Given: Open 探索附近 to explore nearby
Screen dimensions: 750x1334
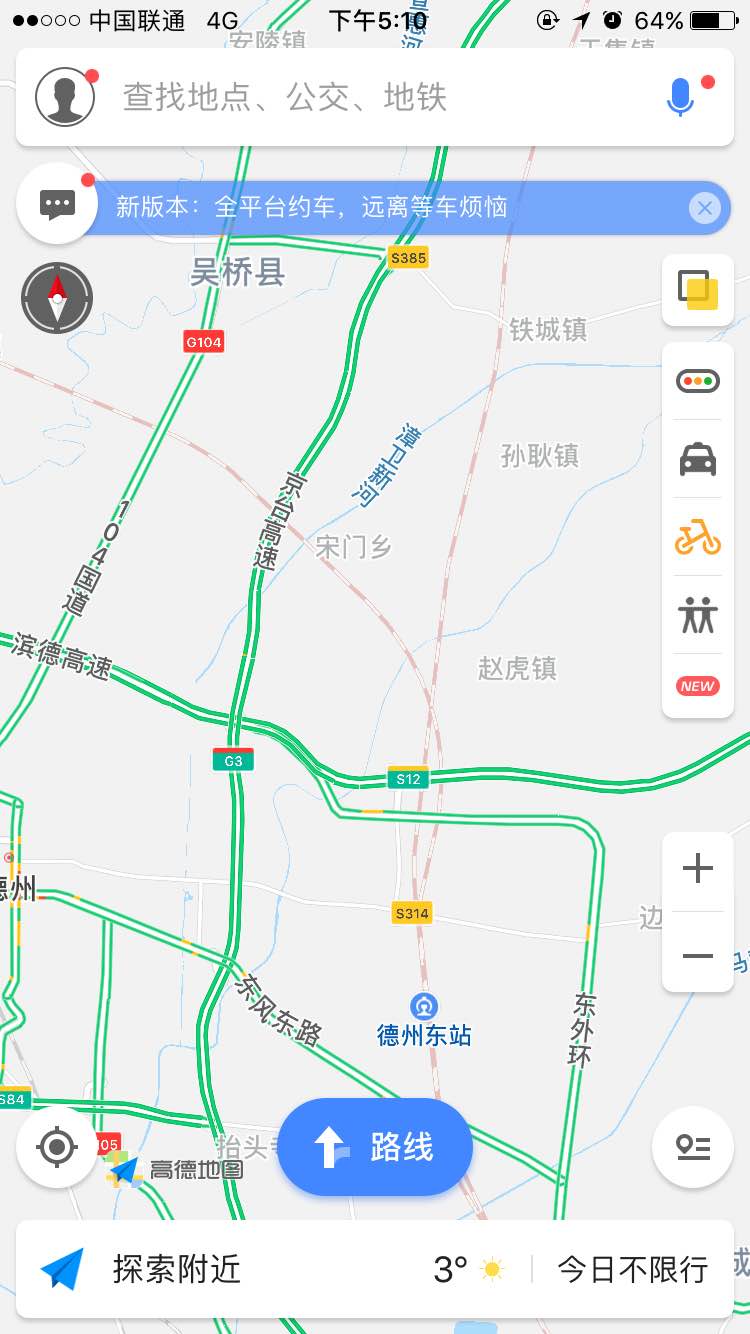Looking at the screenshot, I should point(176,1269).
